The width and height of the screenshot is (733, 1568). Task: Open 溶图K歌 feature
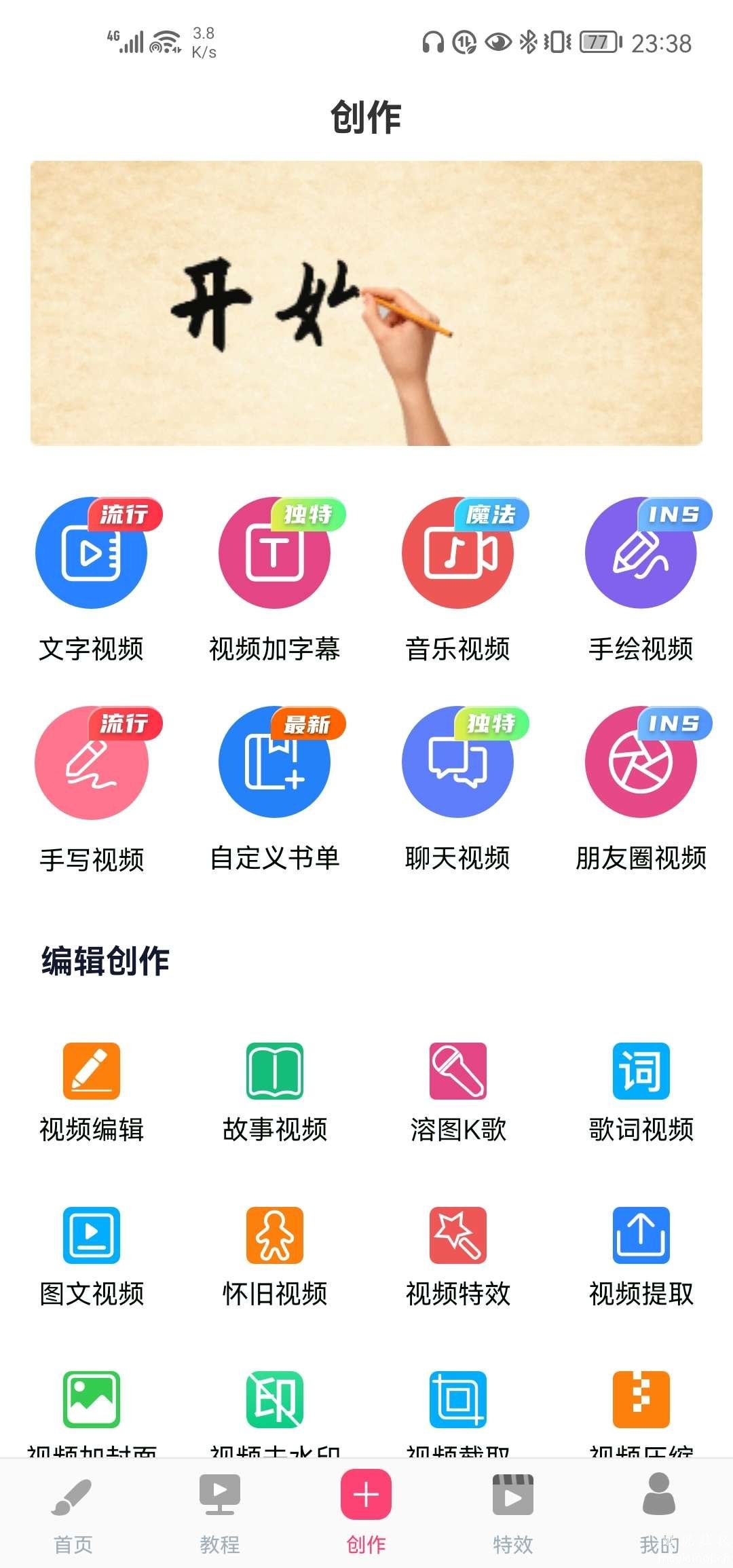pyautogui.click(x=457, y=1071)
